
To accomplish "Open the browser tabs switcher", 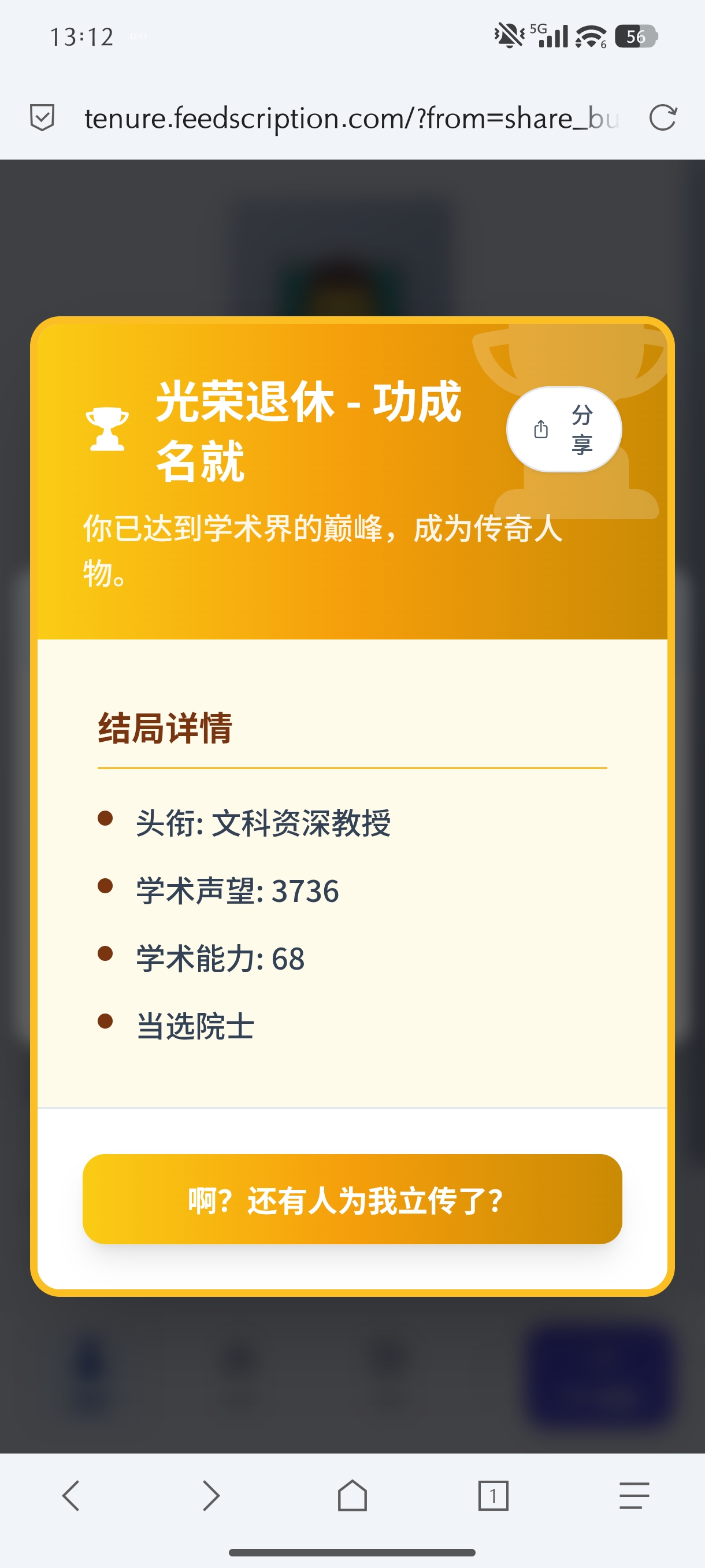I will 493,1496.
